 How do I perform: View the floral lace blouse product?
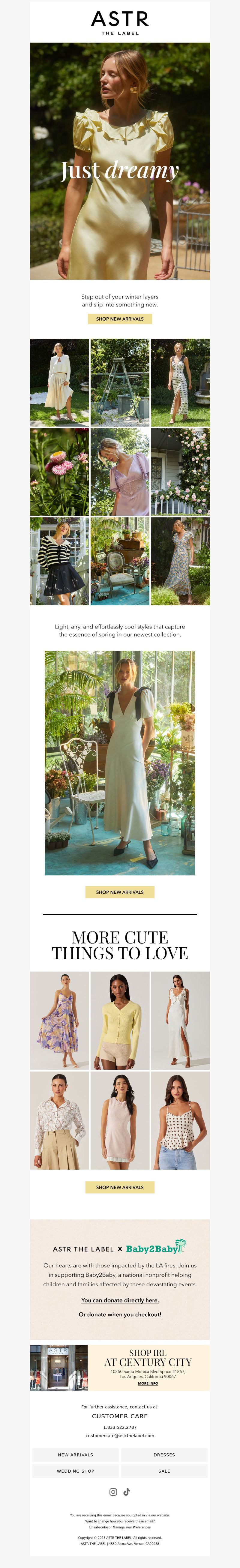click(x=59, y=1121)
